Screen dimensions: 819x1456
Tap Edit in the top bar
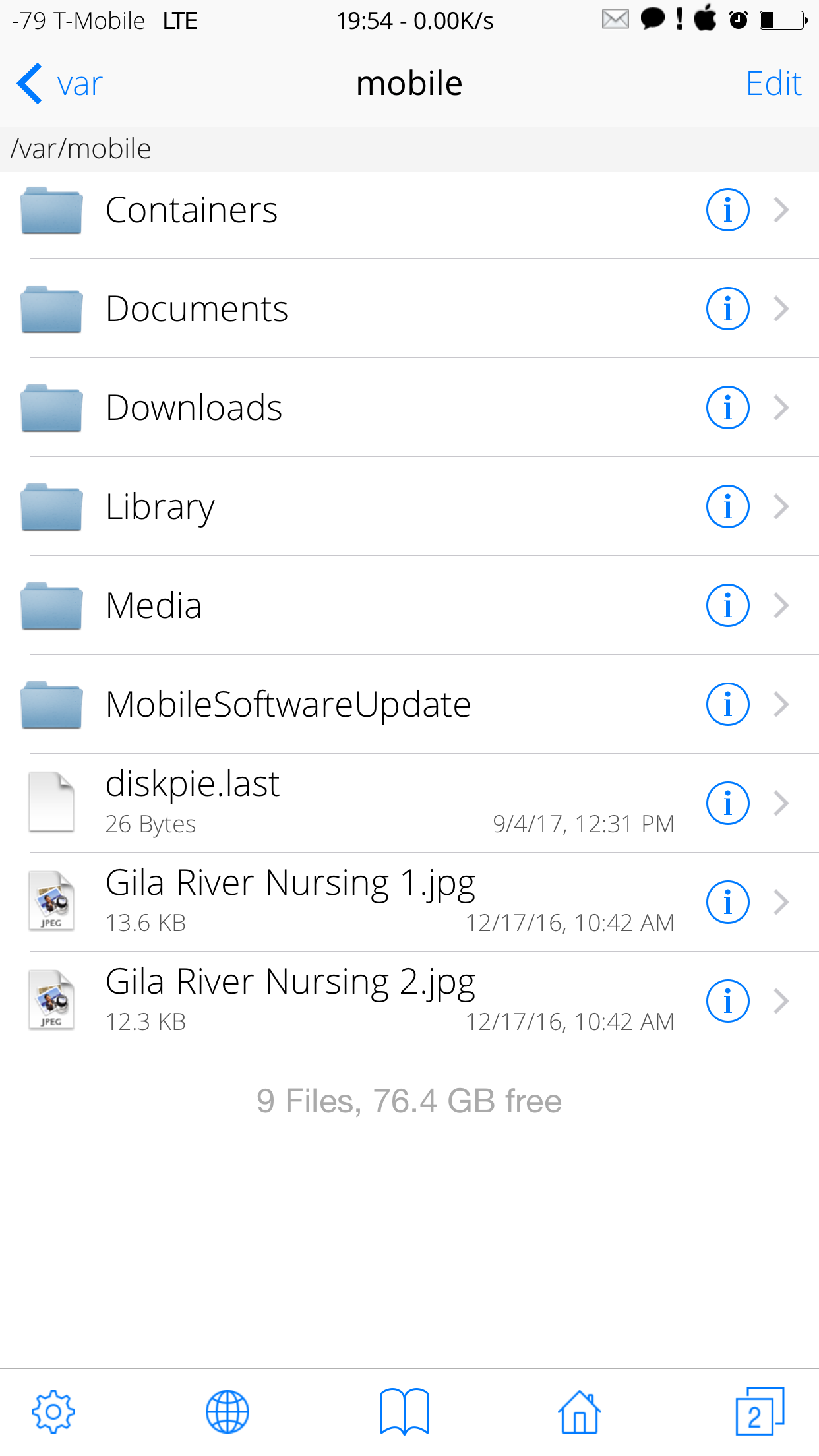coord(773,84)
